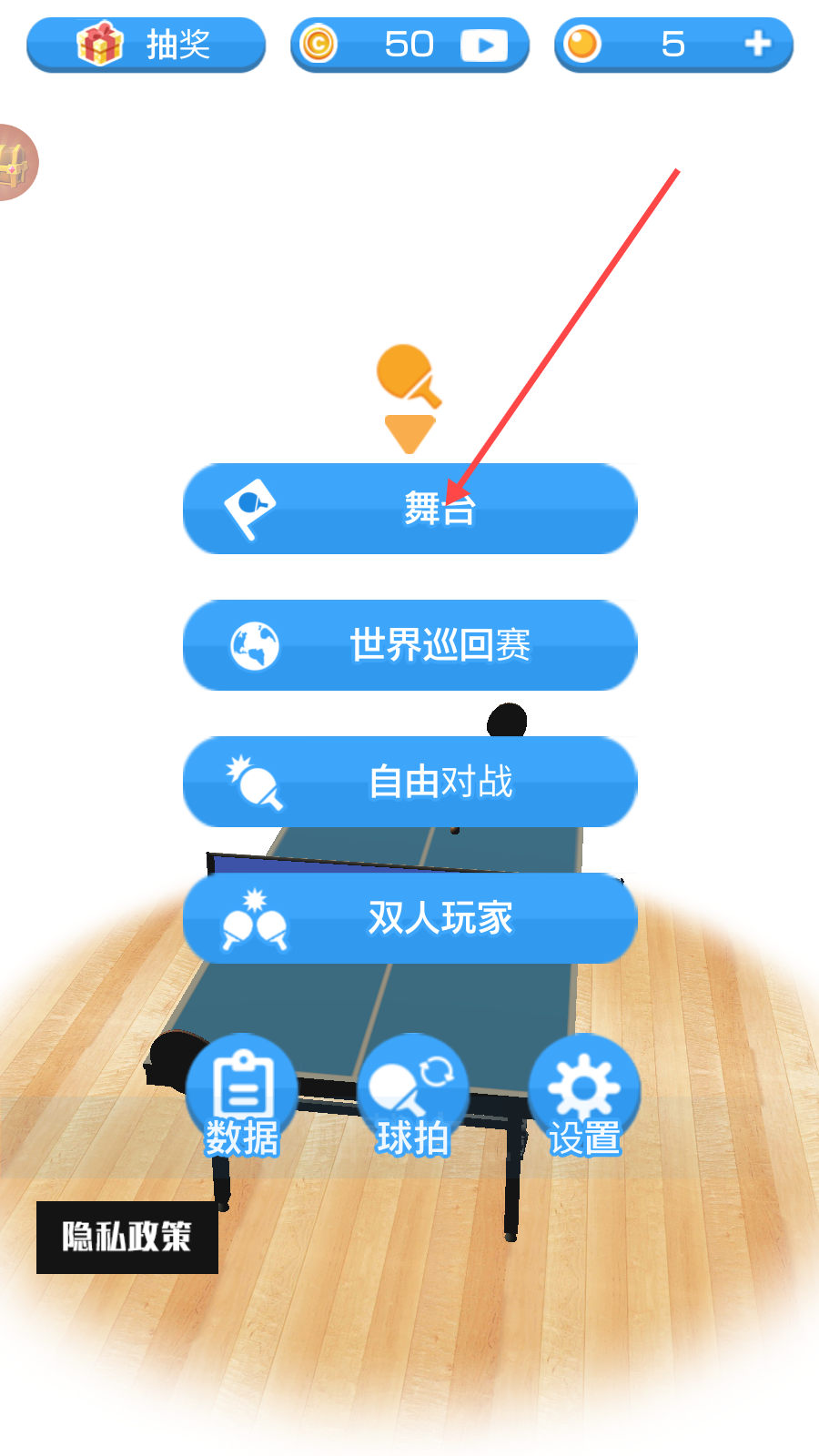The image size is (819, 1456).
Task: Open 球拍 paddle selection
Action: click(412, 1097)
